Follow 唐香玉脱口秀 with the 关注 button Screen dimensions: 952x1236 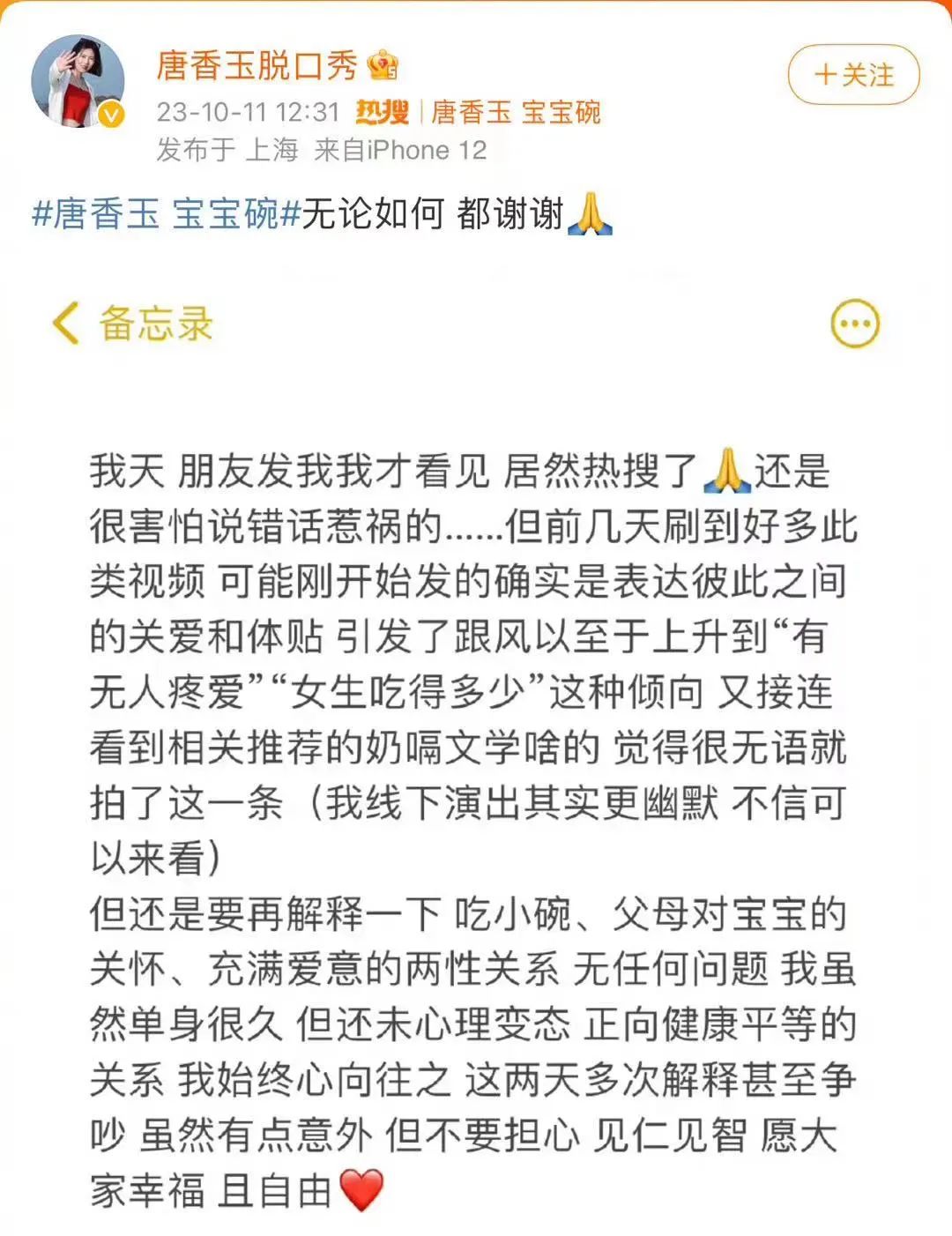(853, 76)
